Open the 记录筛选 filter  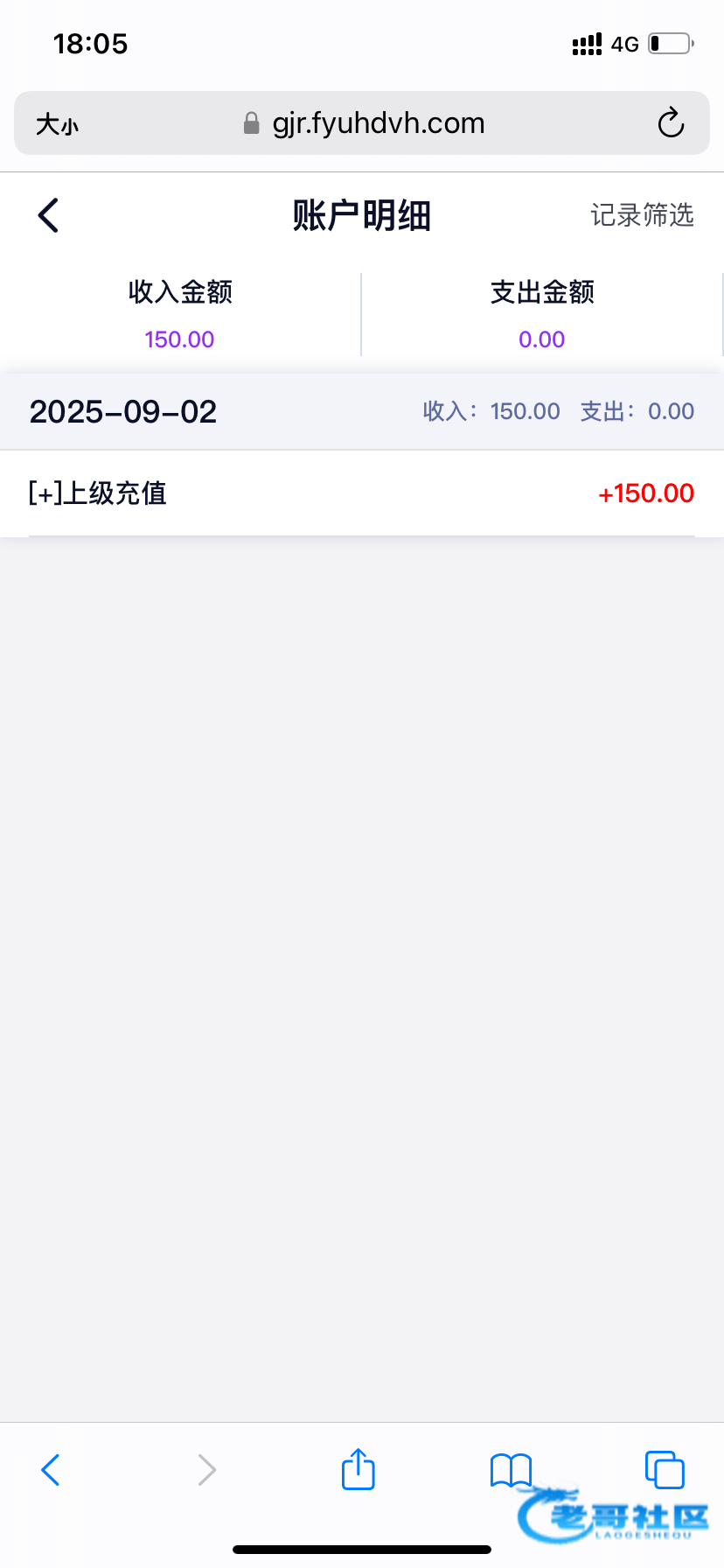642,215
